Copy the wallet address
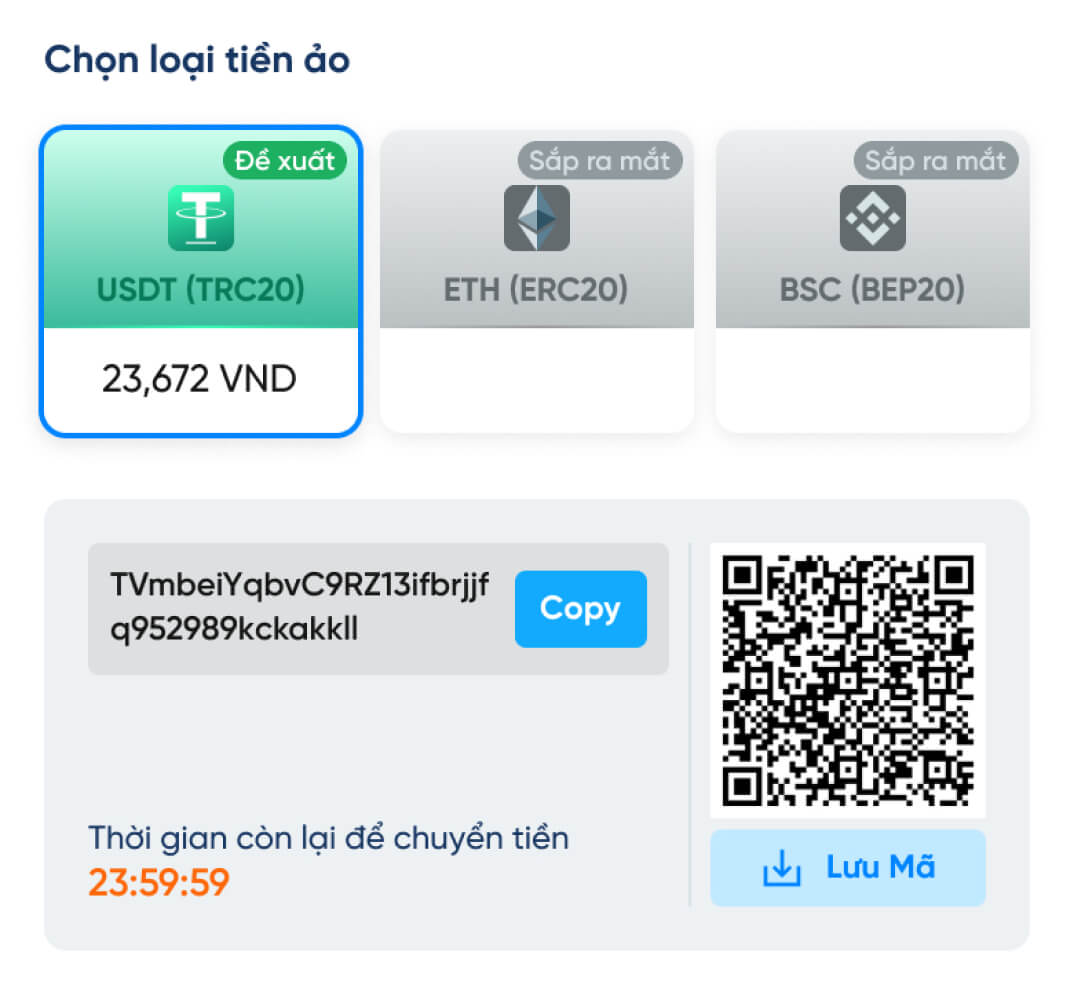The width and height of the screenshot is (1074, 1002). [580, 609]
